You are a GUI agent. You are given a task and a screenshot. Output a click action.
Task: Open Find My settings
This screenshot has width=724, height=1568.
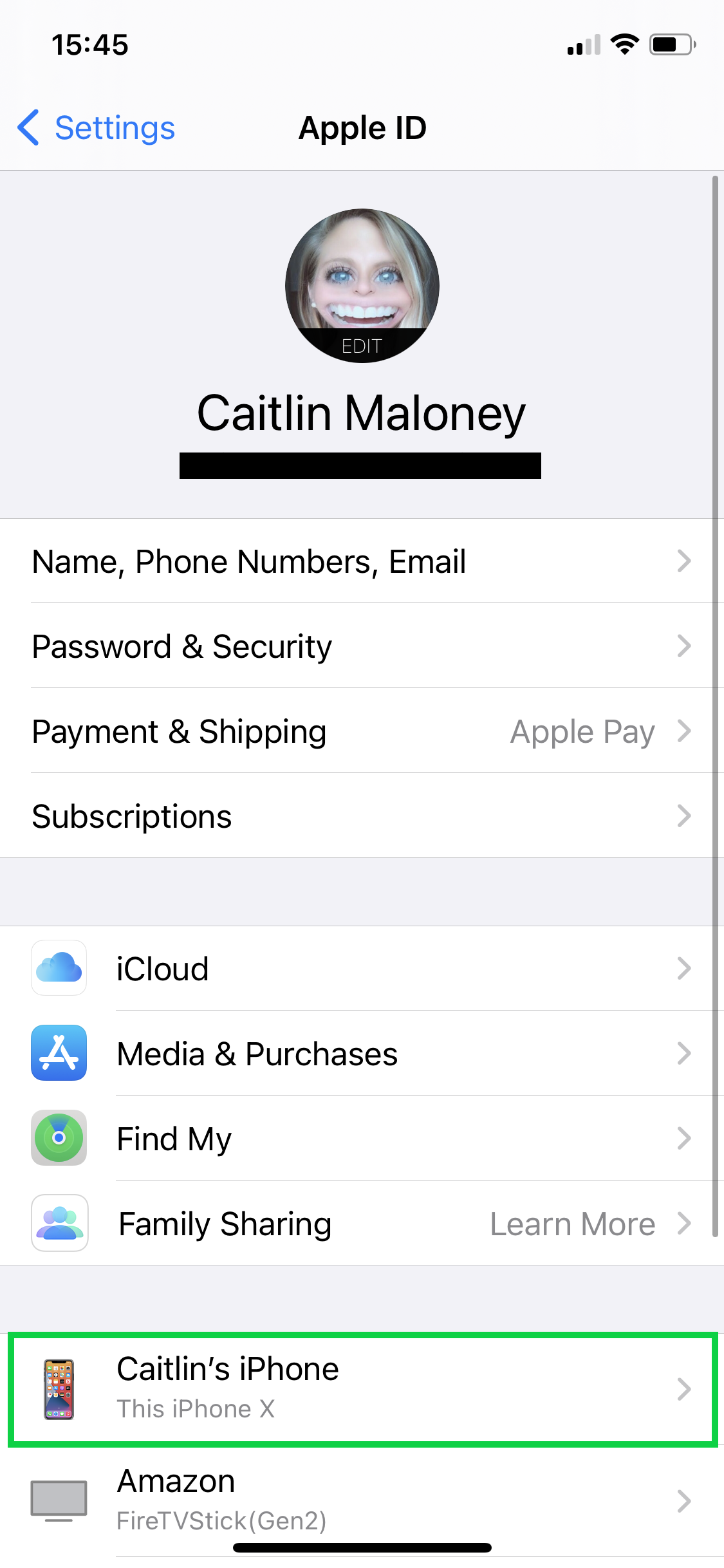pyautogui.click(x=360, y=1139)
